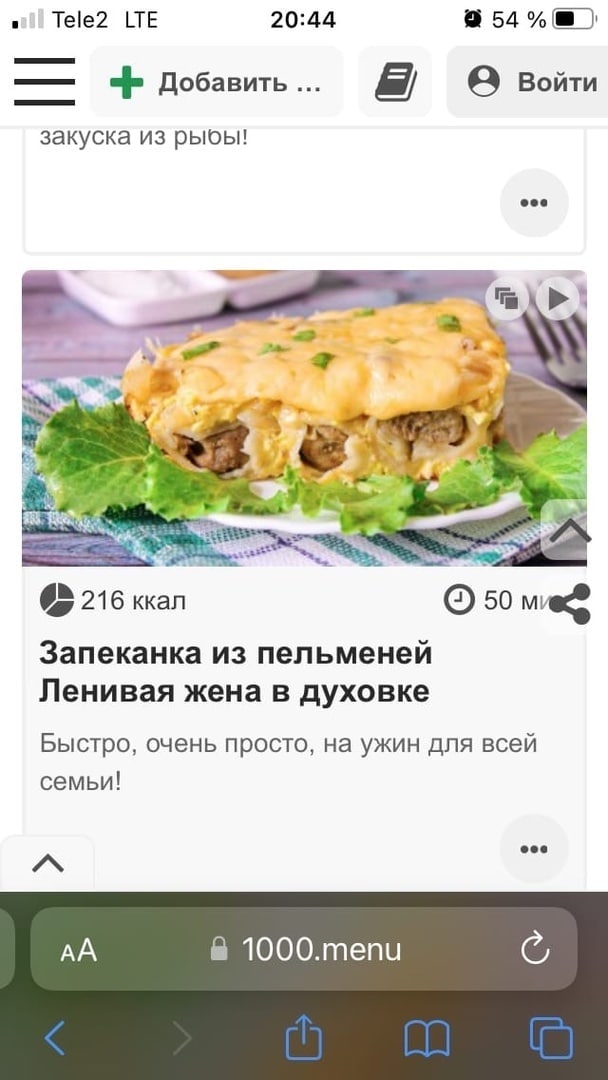Play the video of the casserole recipe
The image size is (608, 1080).
[x=557, y=298]
